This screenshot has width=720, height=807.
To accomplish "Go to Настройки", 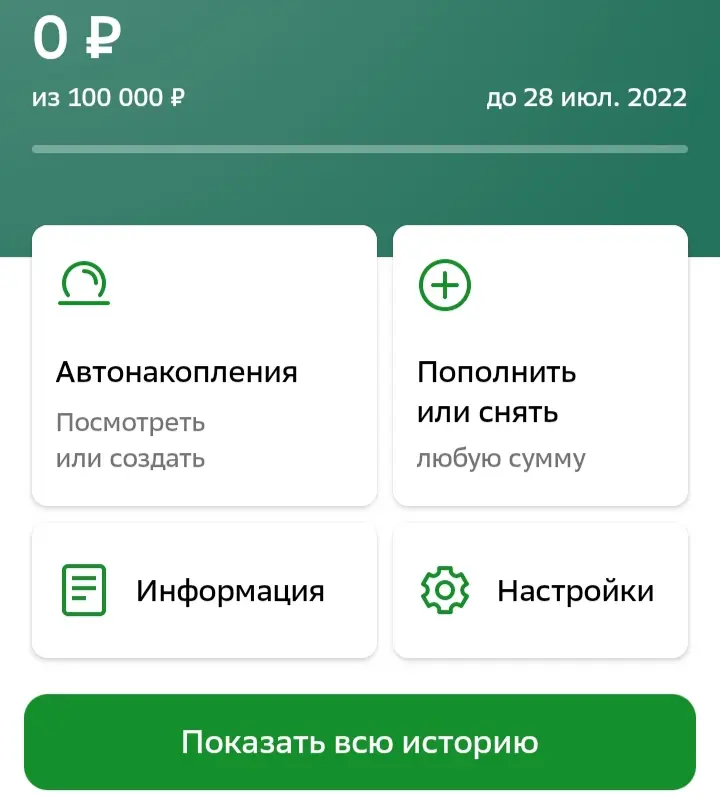I will (x=540, y=590).
